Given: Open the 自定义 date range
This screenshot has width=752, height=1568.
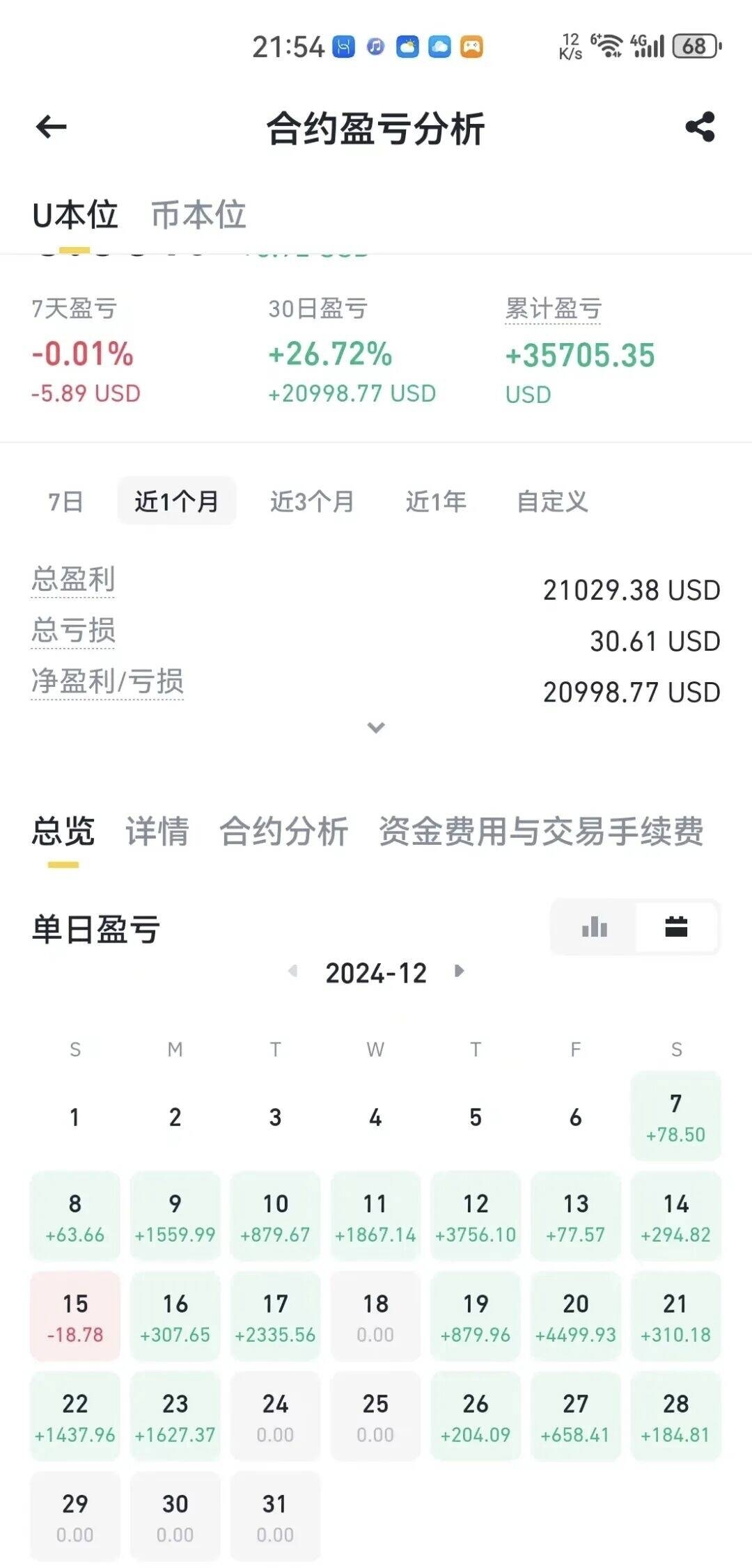Looking at the screenshot, I should (552, 501).
